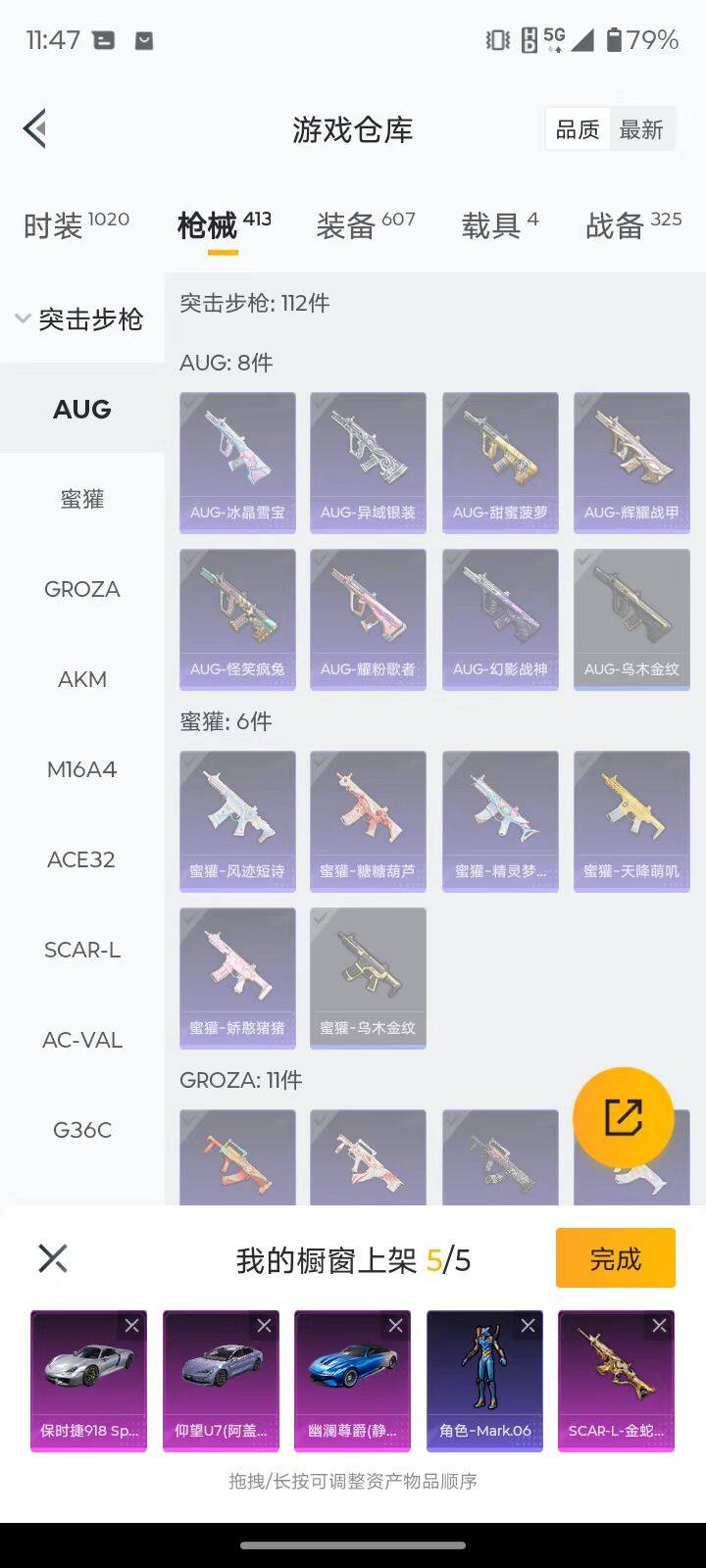The image size is (706, 1568).
Task: Tap the back arrow at the top left
Action: coord(34,127)
